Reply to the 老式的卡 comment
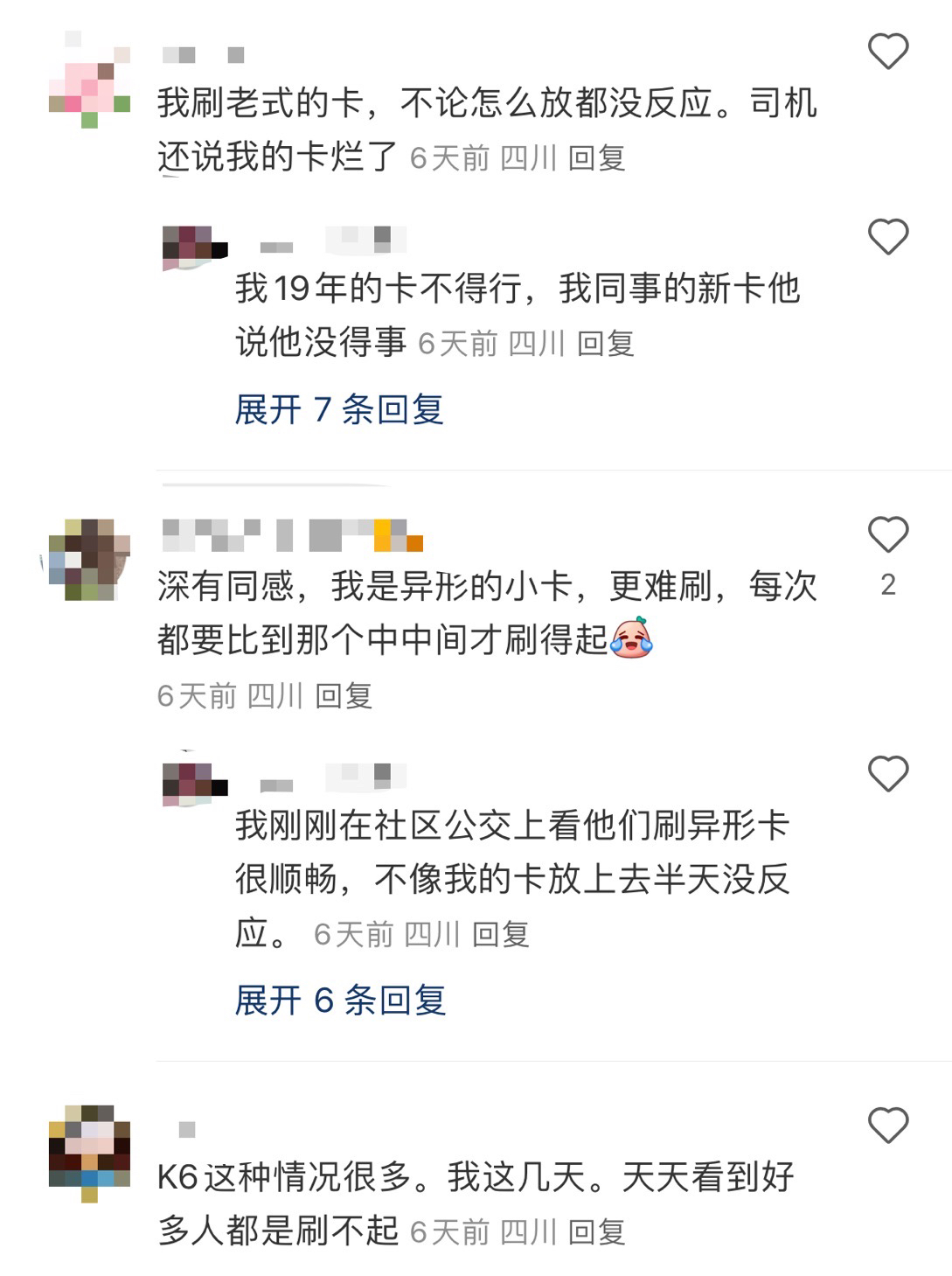The image size is (952, 1276). (x=597, y=158)
